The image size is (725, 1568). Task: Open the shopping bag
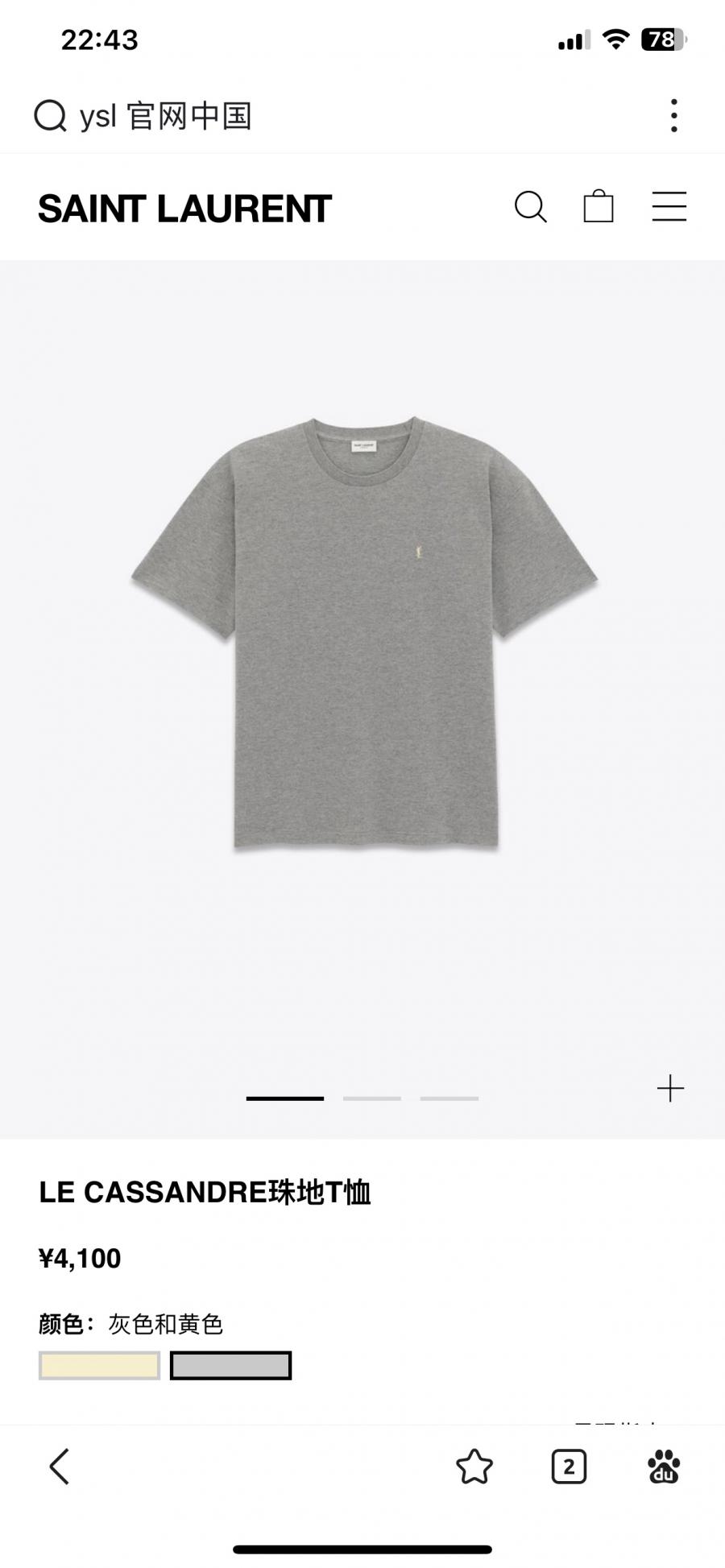pyautogui.click(x=598, y=207)
